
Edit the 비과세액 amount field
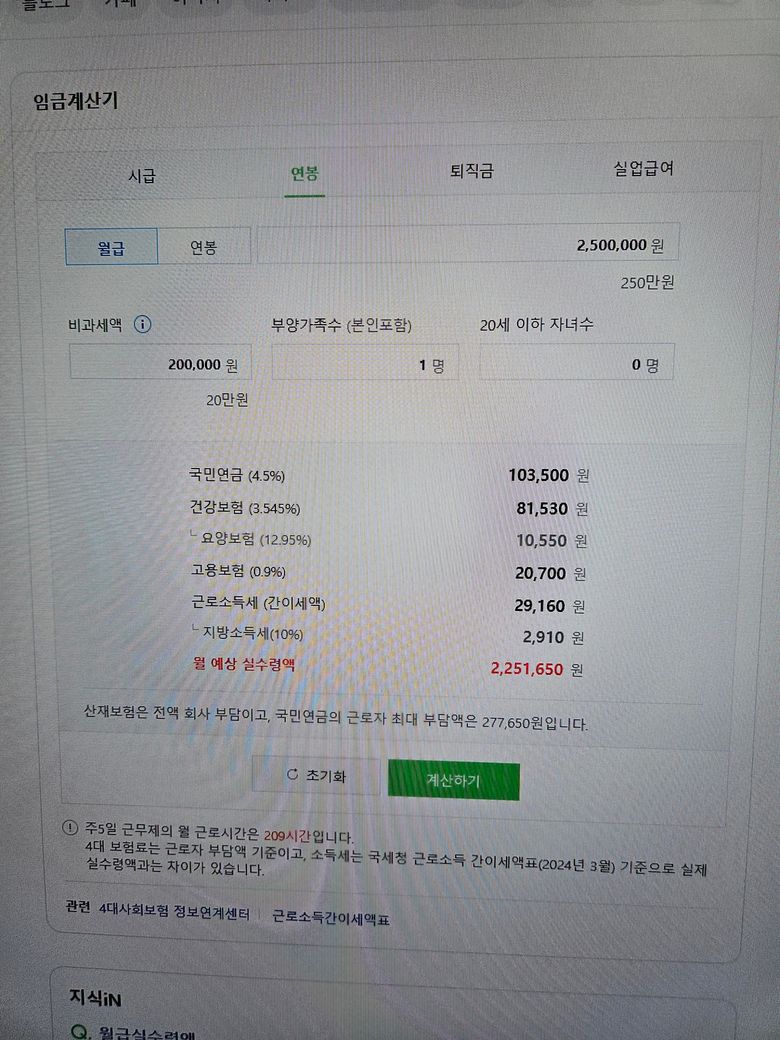160,363
